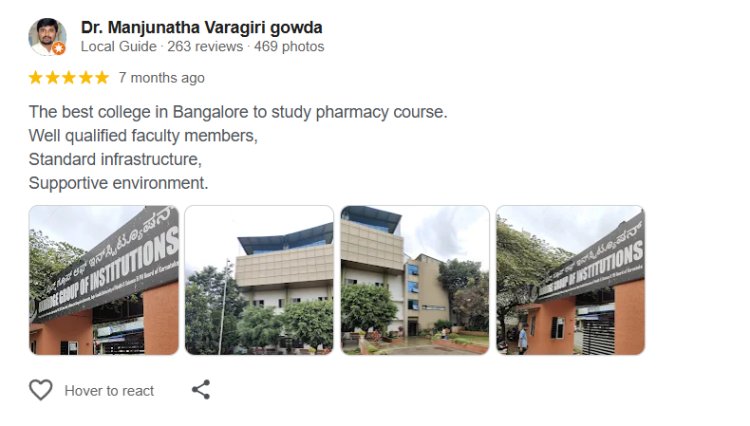The width and height of the screenshot is (750, 426).
Task: Like the review with the heart icon
Action: 41,390
